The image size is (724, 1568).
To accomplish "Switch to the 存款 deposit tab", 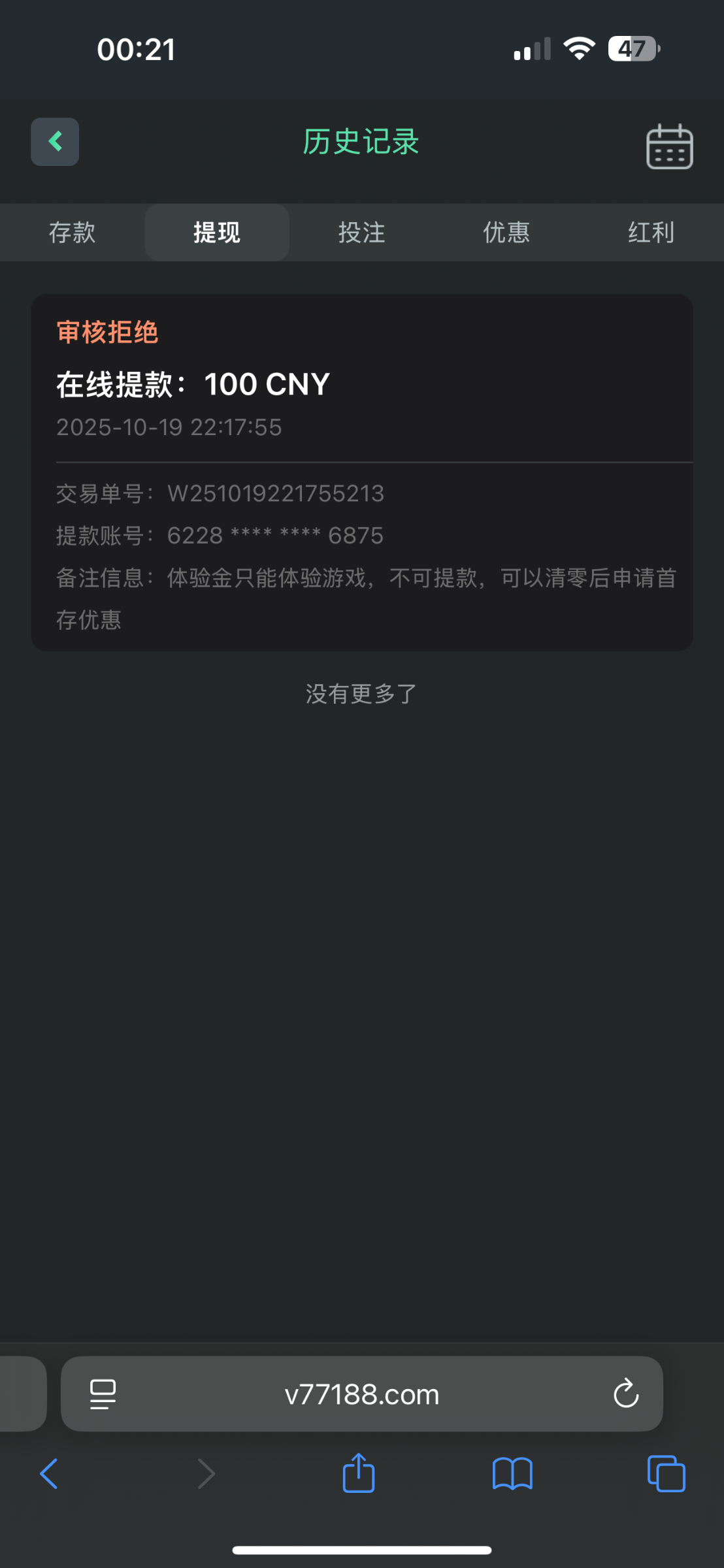I will pos(72,232).
